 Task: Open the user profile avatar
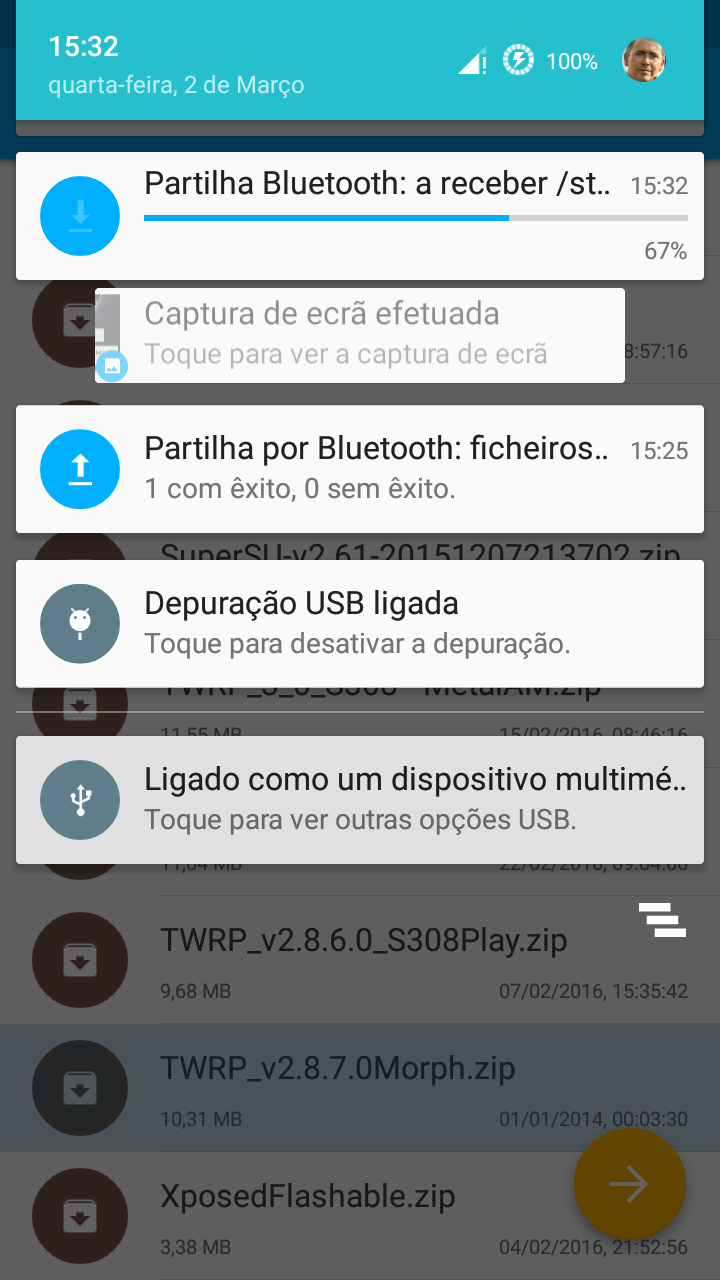pyautogui.click(x=644, y=61)
